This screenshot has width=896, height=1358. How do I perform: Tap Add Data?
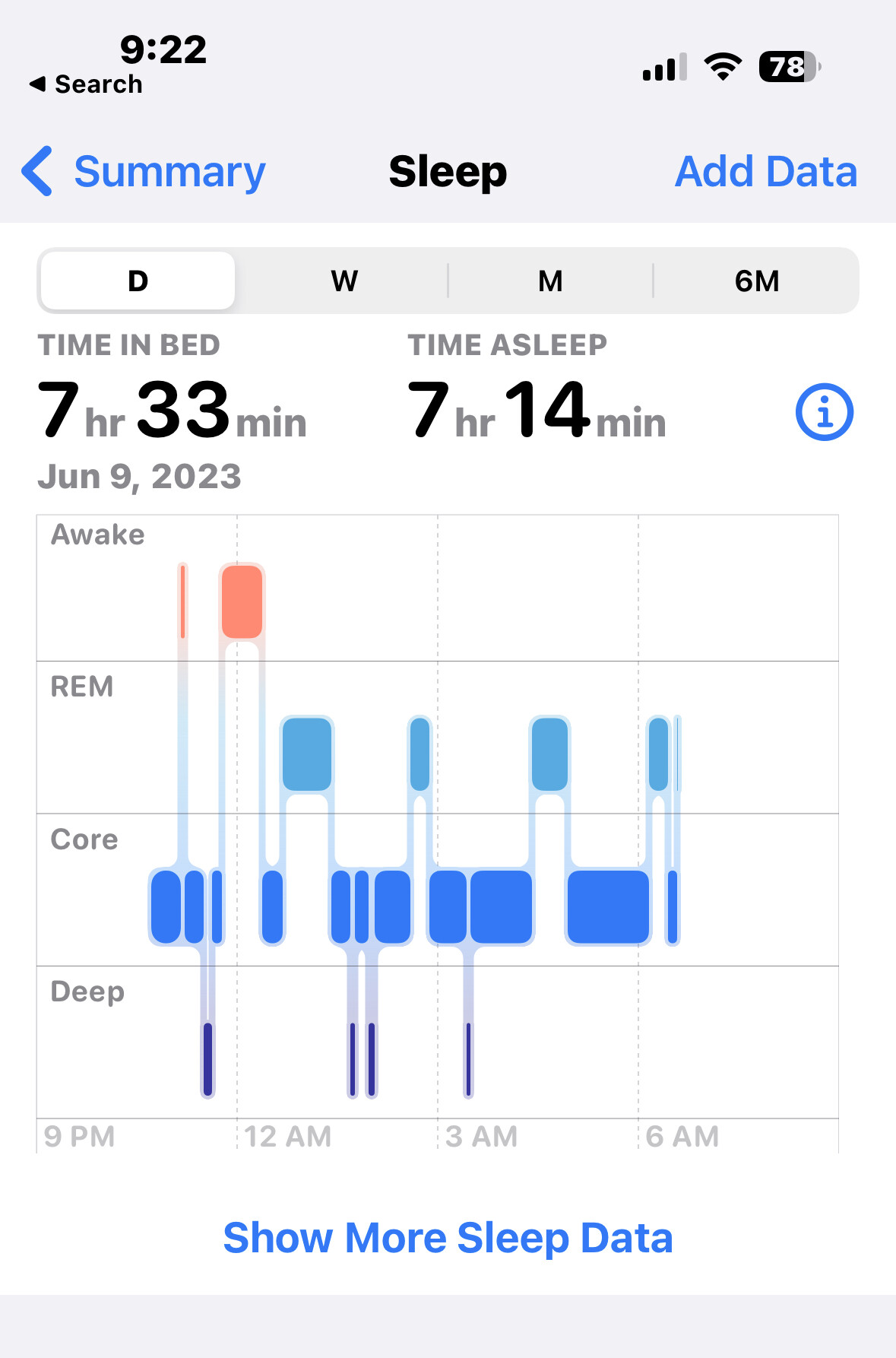[766, 172]
